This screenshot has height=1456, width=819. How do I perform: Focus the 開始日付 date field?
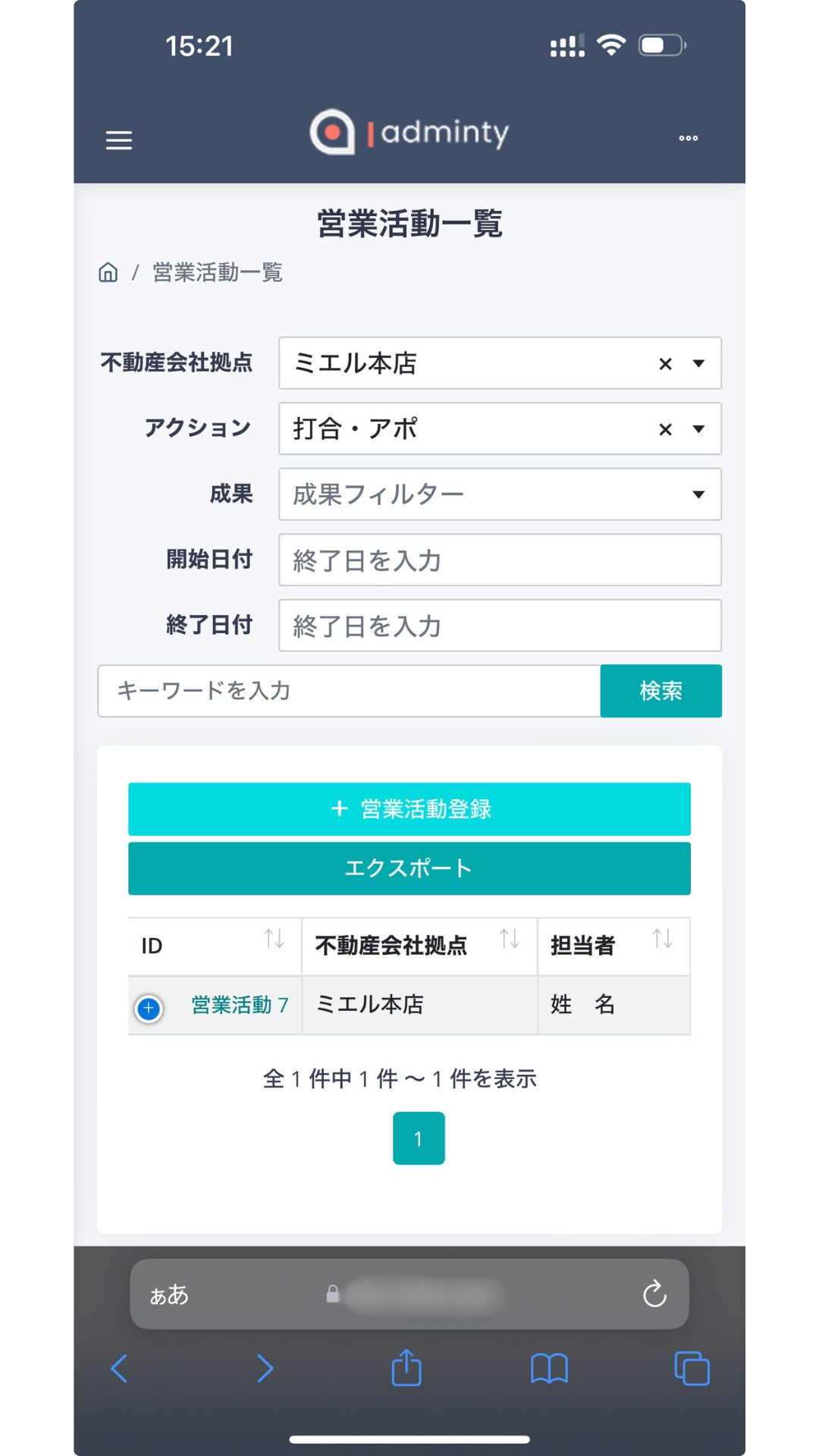pyautogui.click(x=500, y=560)
